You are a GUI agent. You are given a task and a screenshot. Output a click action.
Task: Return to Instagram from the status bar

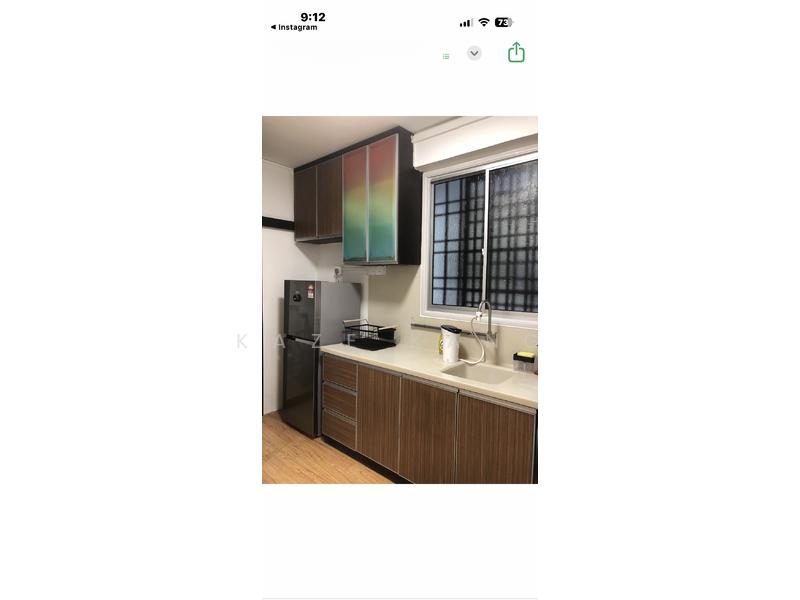click(294, 28)
